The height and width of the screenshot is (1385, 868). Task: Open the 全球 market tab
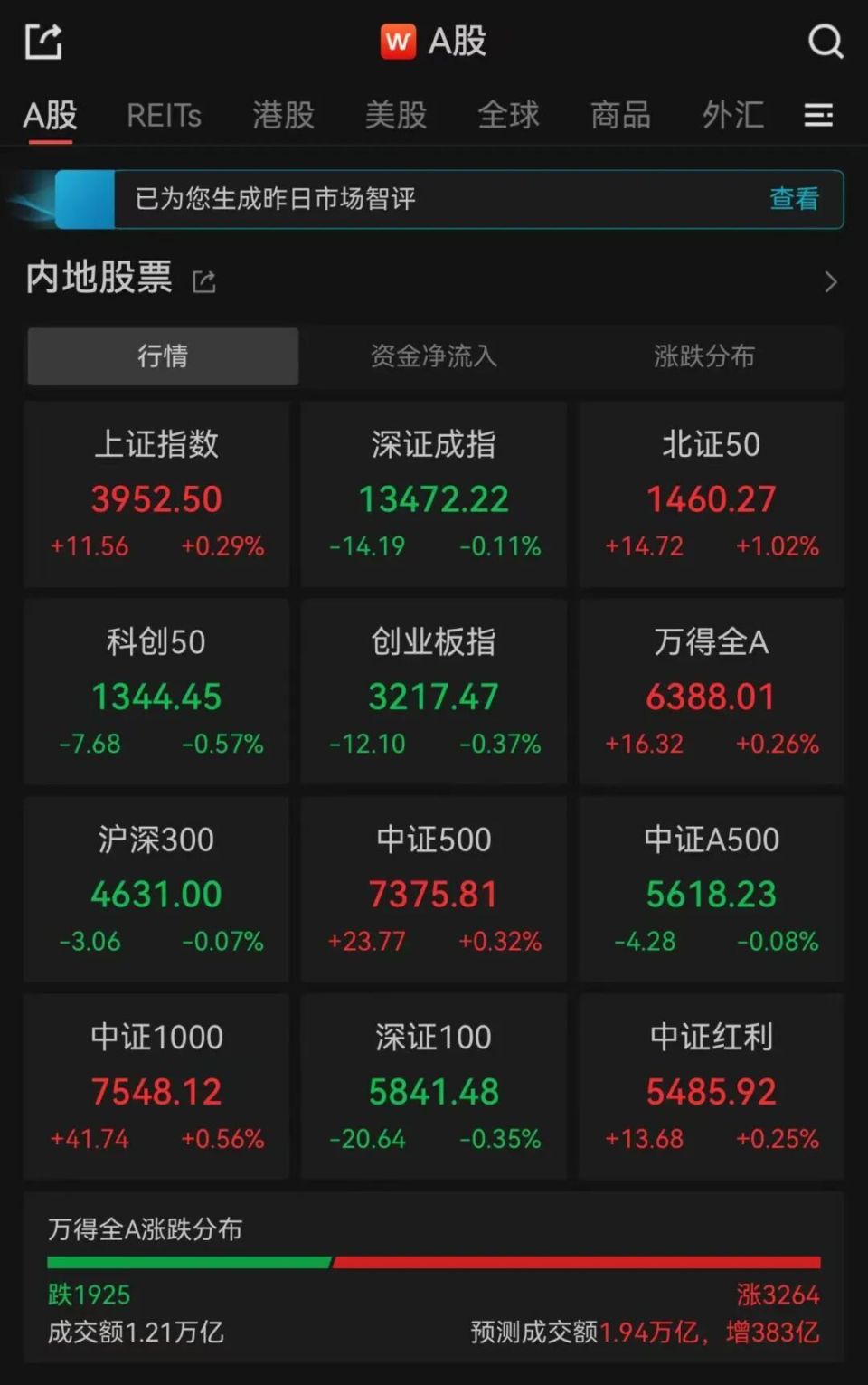(508, 116)
